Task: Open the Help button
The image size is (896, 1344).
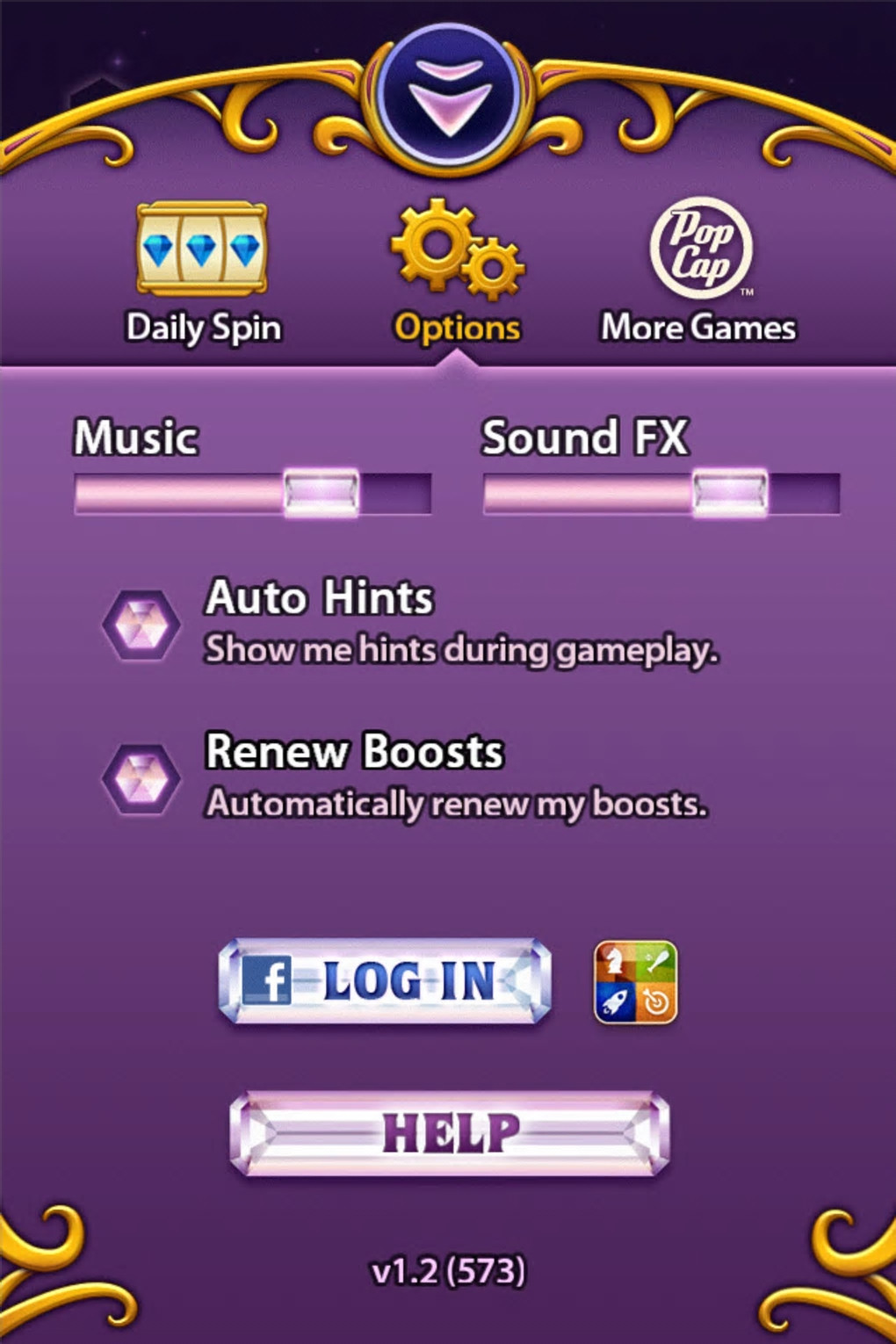Action: tap(449, 1133)
